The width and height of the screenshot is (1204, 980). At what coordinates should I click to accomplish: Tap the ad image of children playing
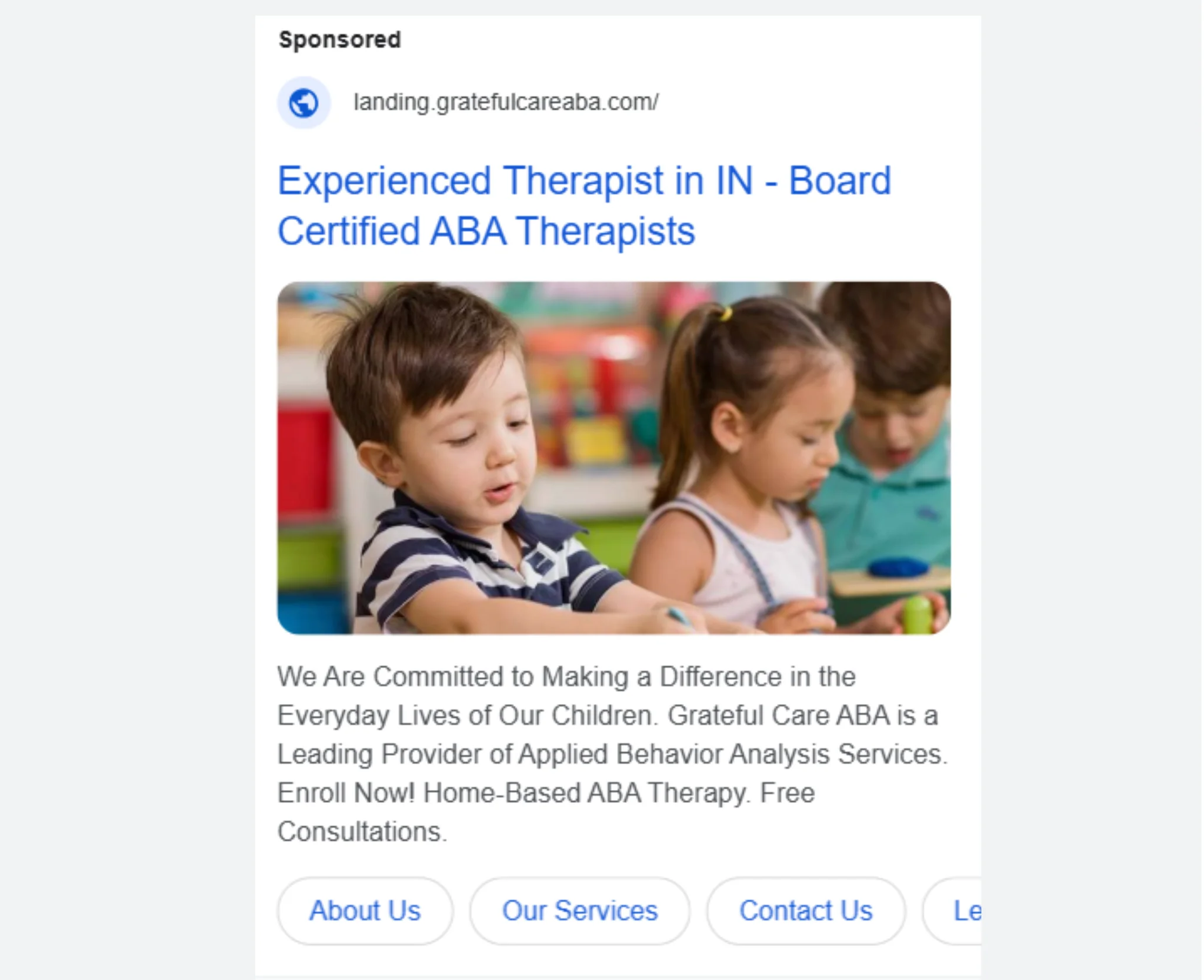[613, 458]
